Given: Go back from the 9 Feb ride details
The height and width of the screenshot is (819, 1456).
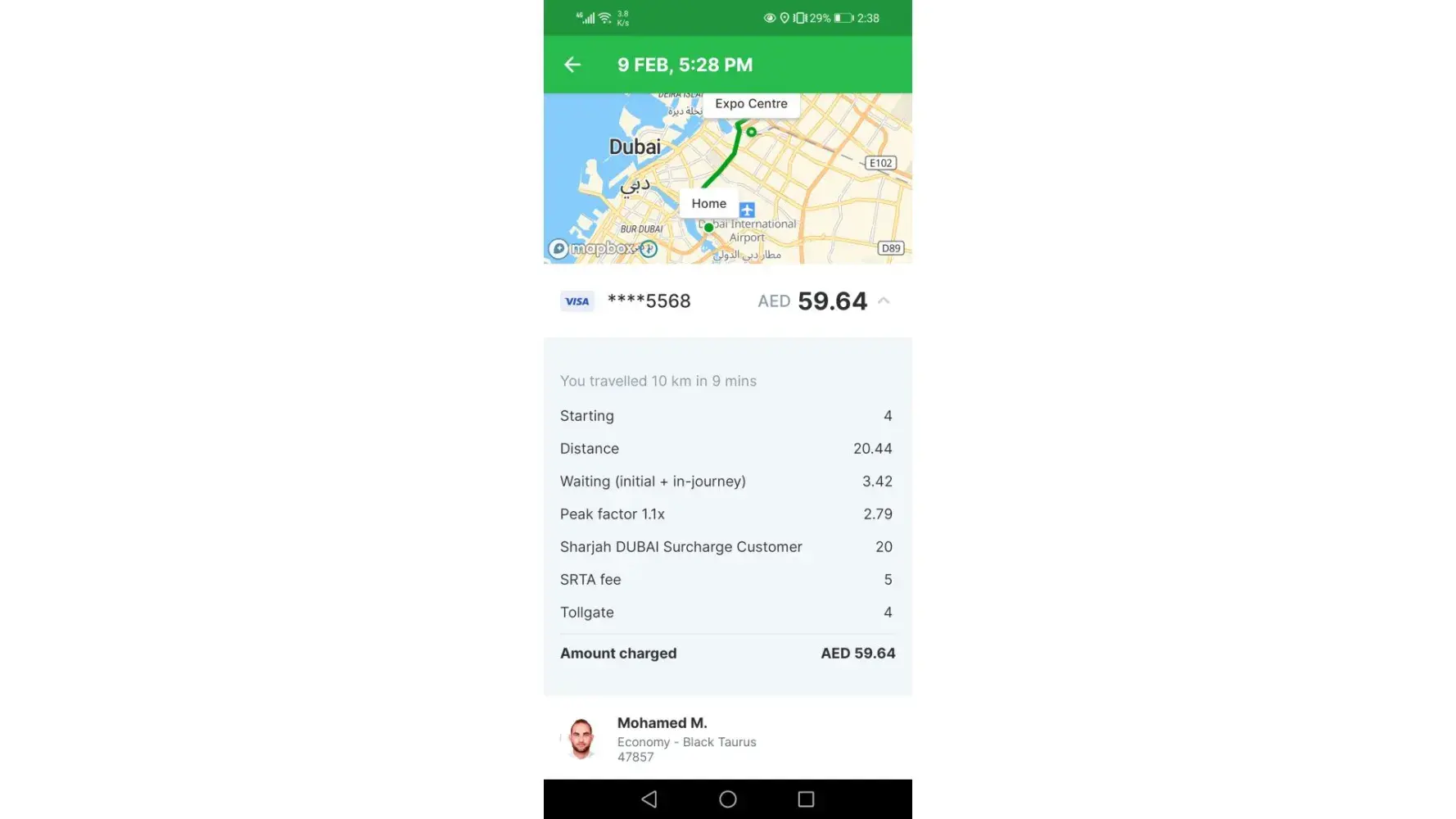Looking at the screenshot, I should click(572, 65).
